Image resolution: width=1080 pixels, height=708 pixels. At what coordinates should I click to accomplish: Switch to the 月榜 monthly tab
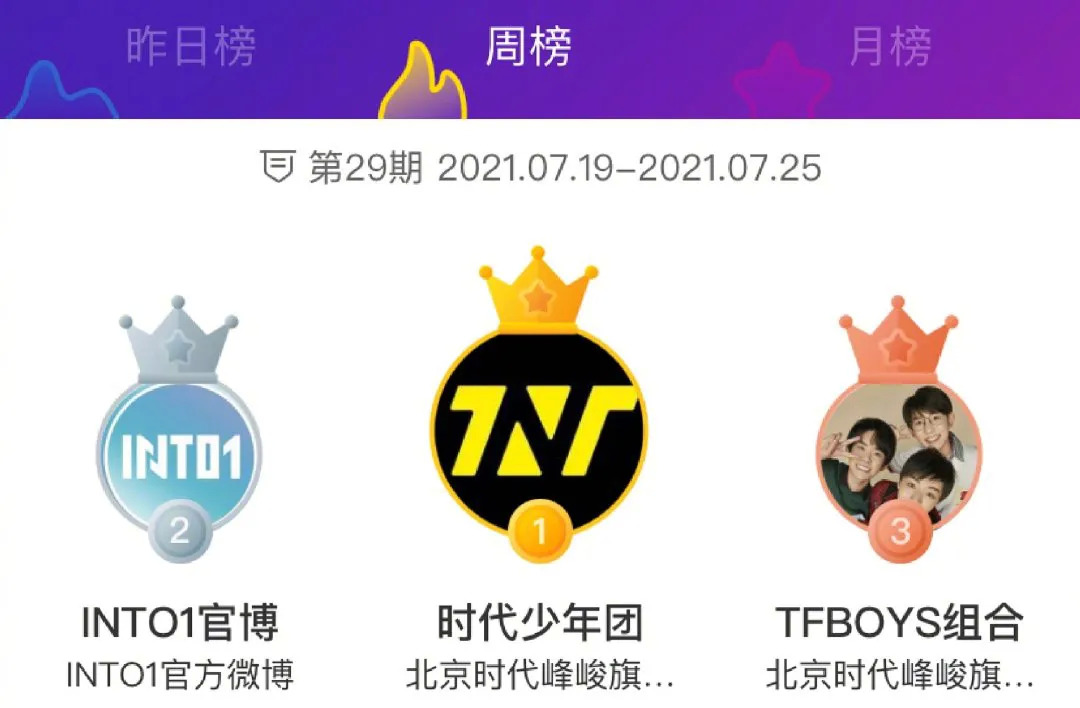(x=890, y=47)
